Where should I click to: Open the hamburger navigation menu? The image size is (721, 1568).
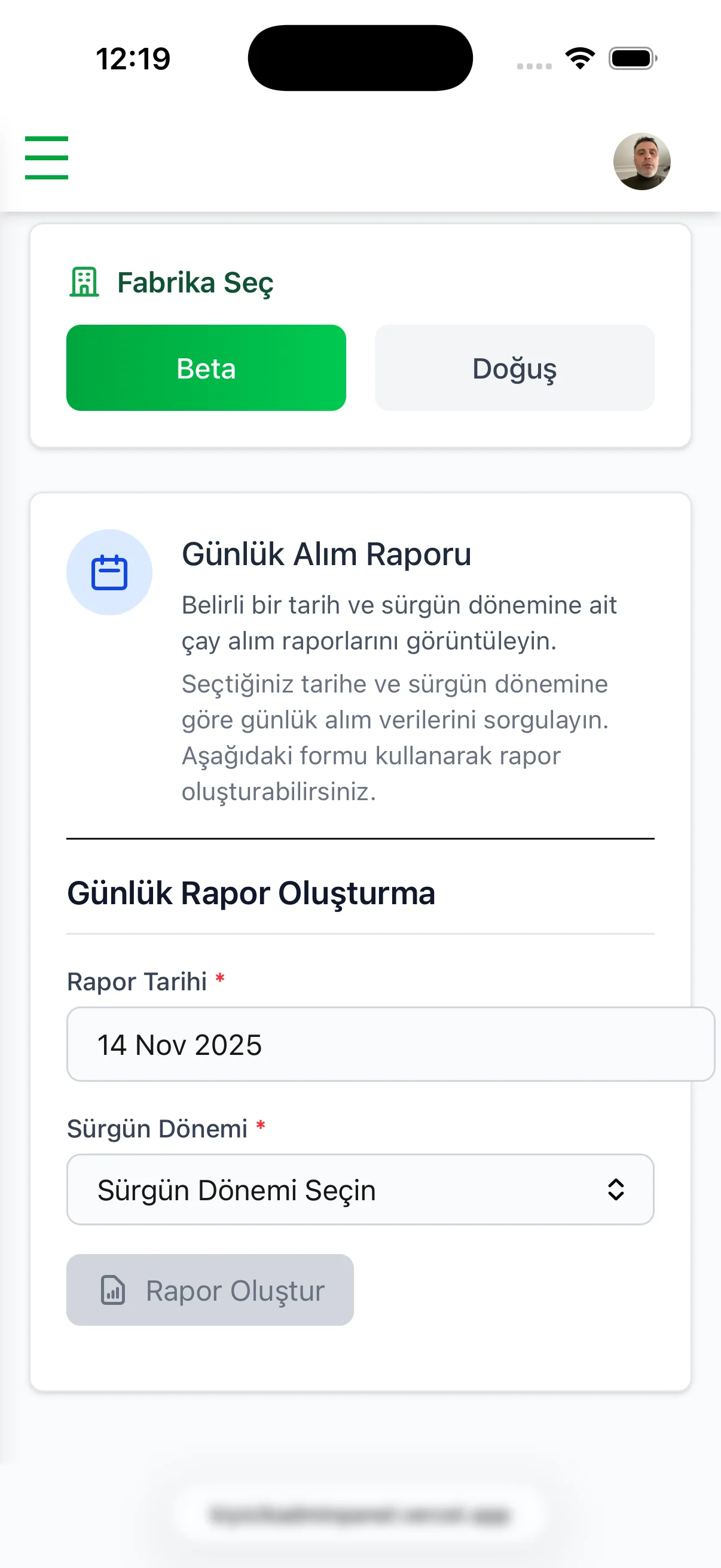(46, 158)
